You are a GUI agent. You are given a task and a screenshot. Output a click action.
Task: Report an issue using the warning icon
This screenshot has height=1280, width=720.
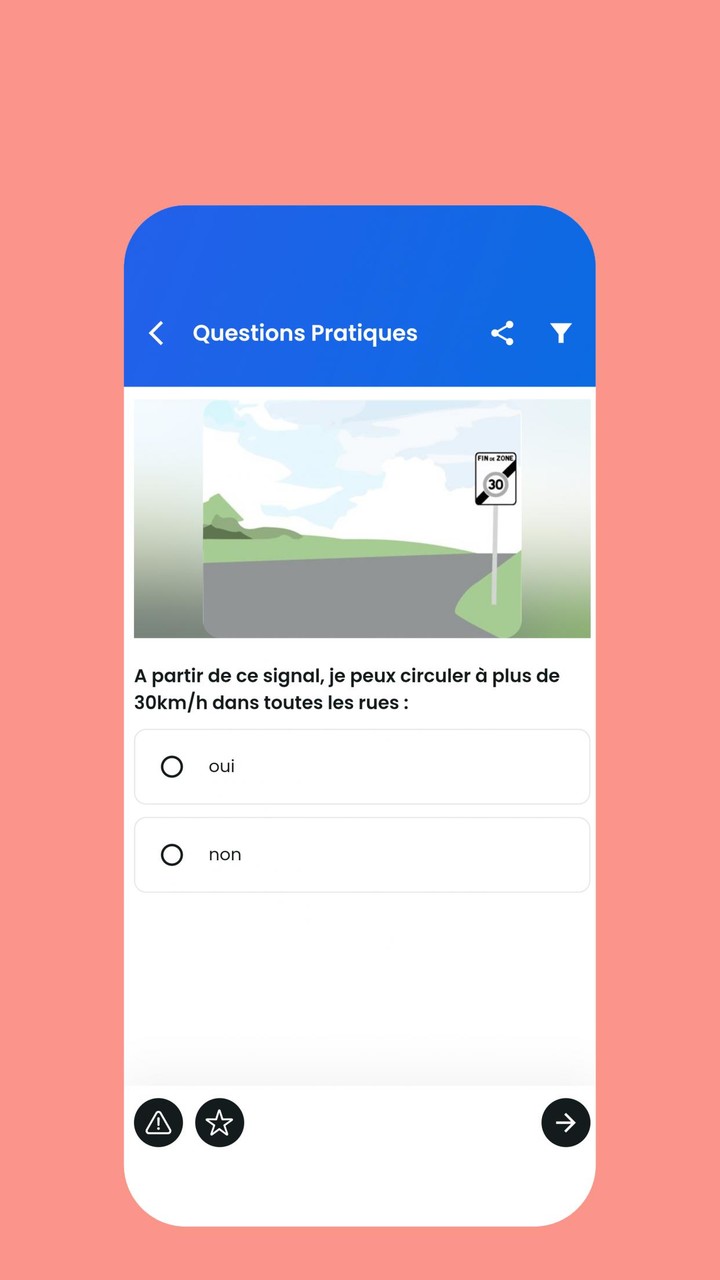158,1122
